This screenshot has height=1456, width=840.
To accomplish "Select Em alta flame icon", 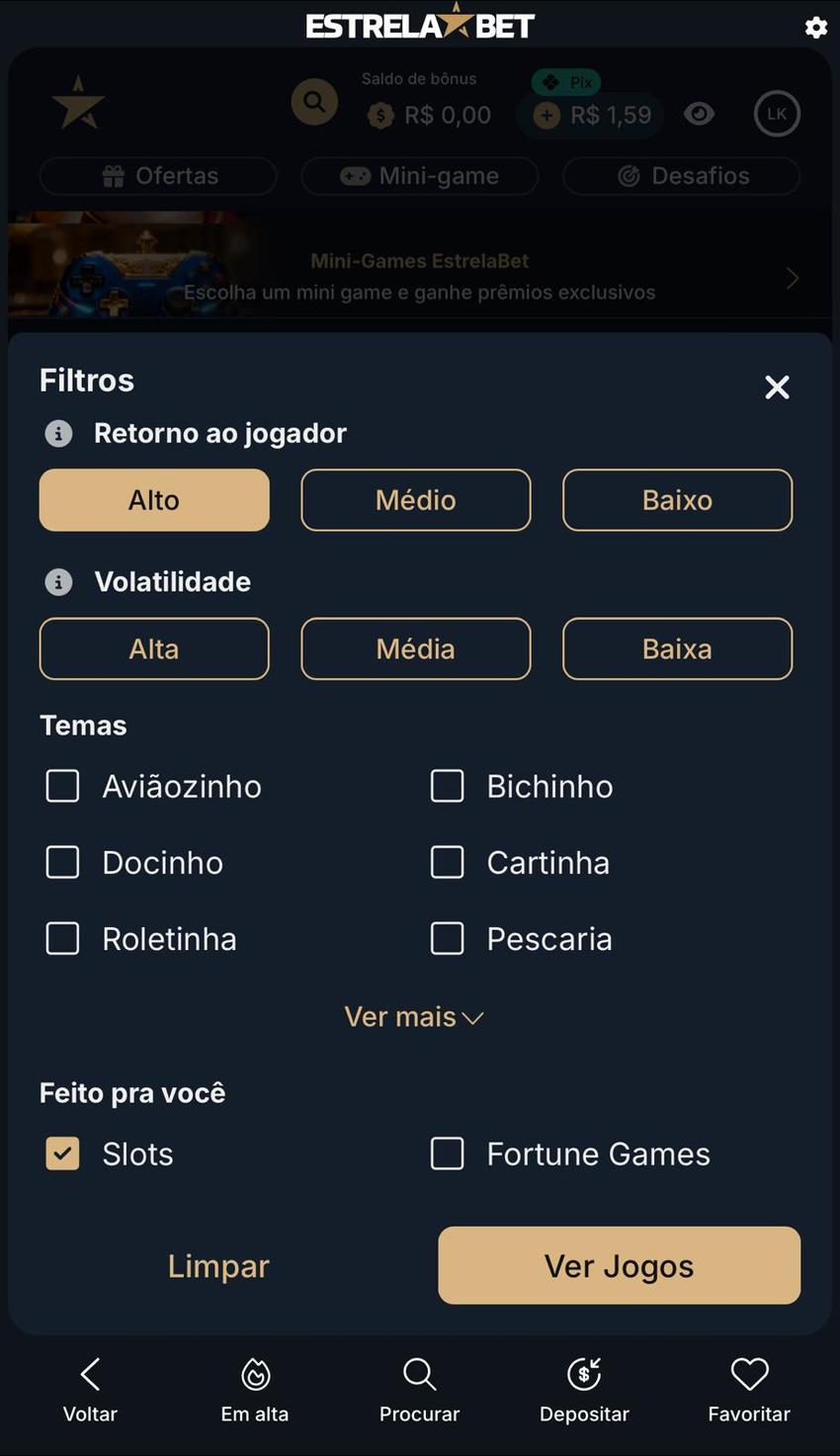I will point(254,1374).
